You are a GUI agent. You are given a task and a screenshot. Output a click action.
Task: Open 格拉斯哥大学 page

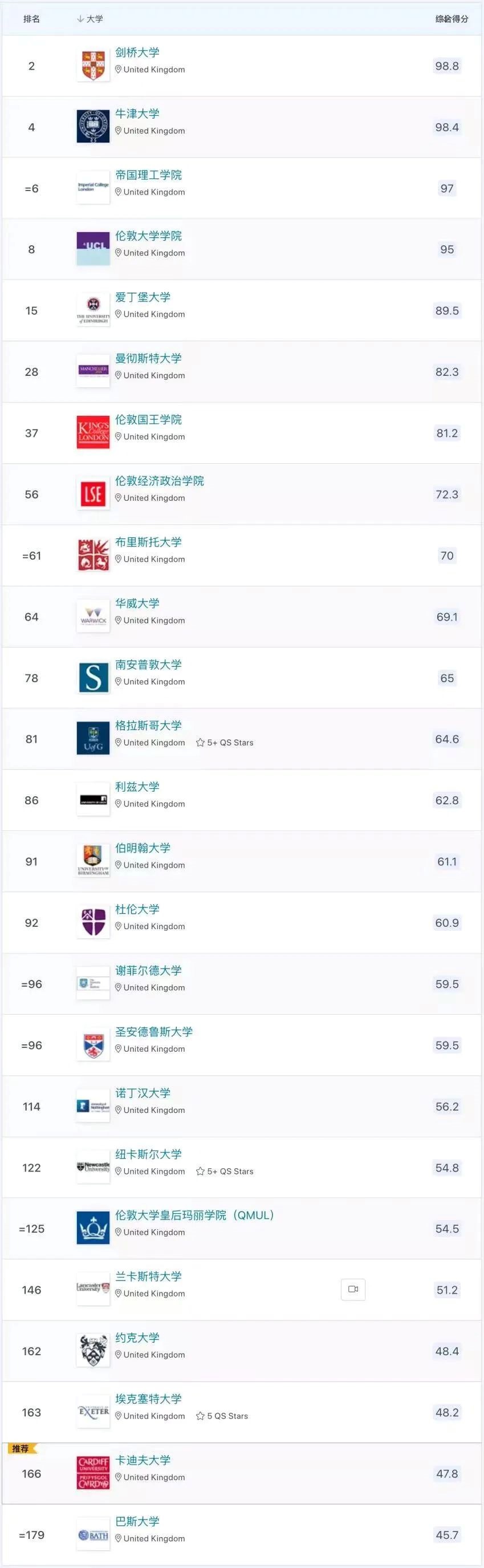[148, 726]
